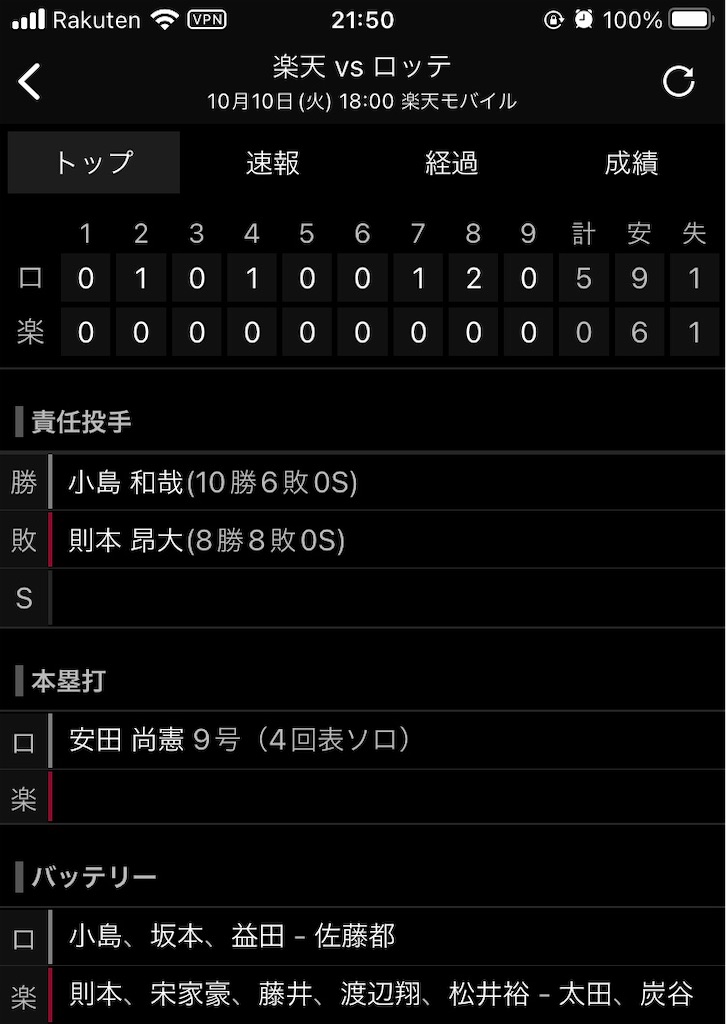The image size is (726, 1024).
Task: View the 成績 tab
Action: click(x=631, y=163)
